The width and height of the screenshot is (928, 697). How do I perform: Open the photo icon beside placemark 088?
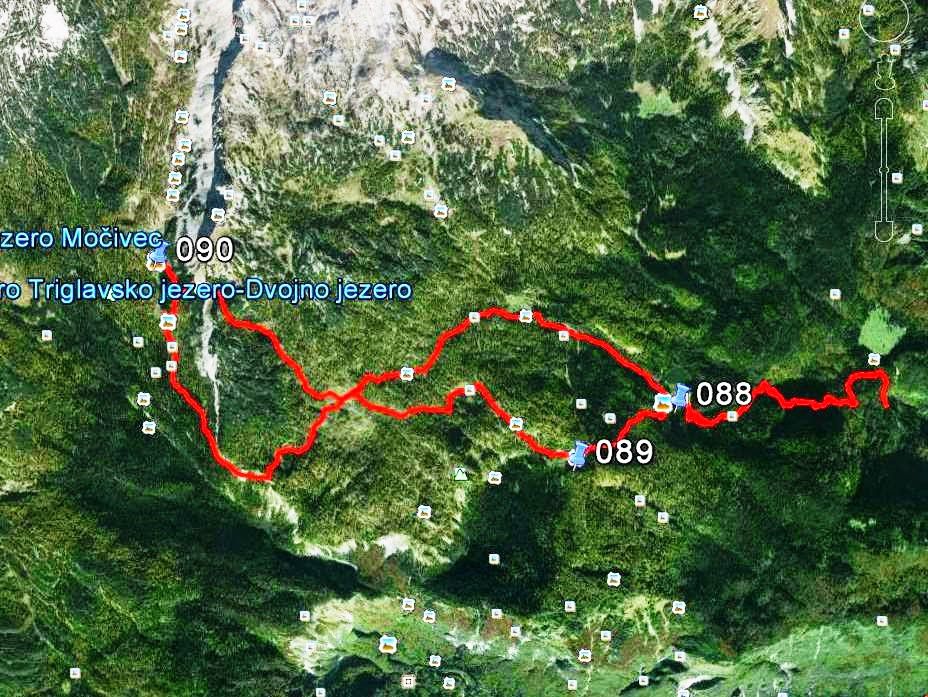[662, 402]
